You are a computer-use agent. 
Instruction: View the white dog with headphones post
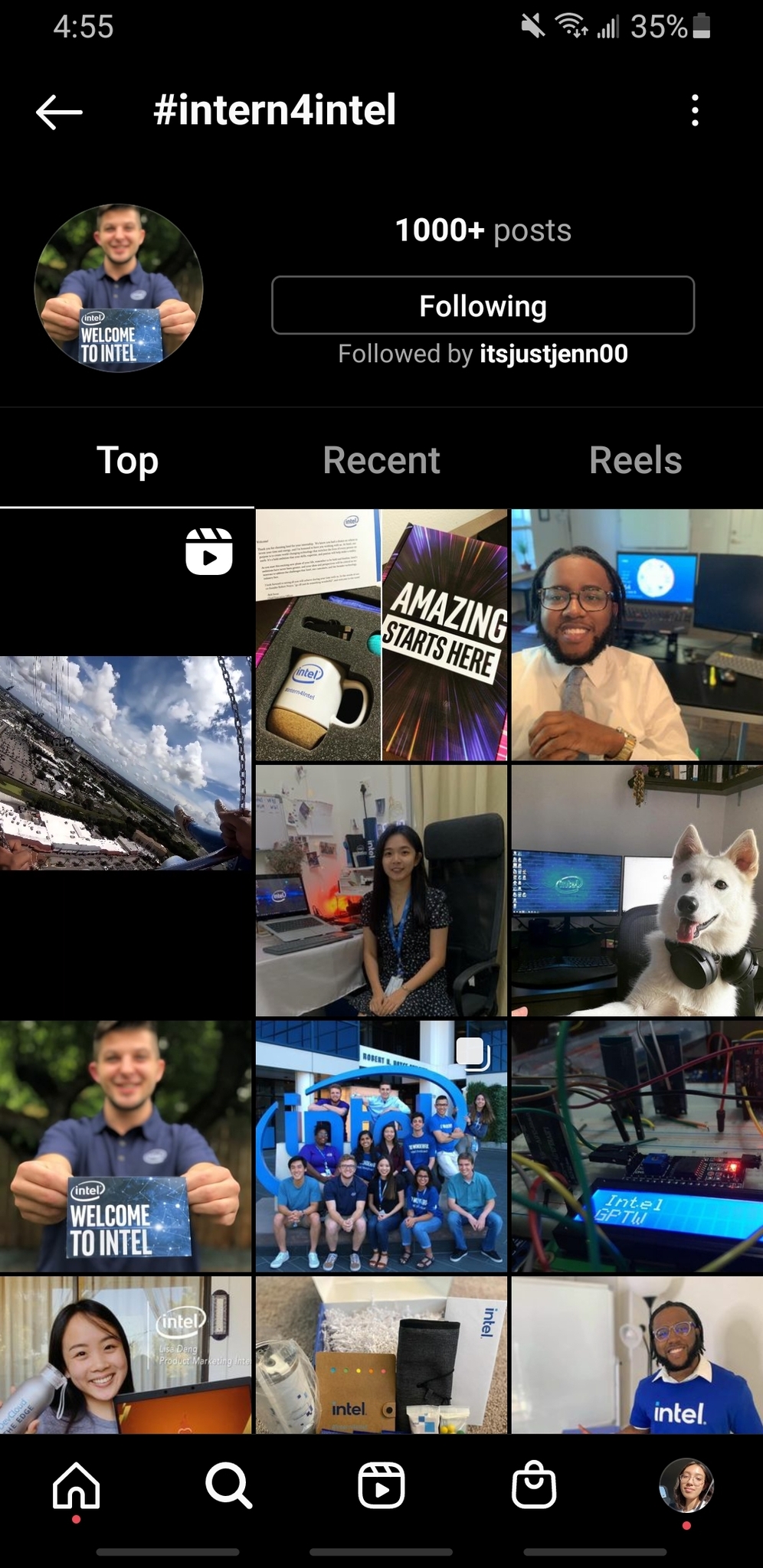pyautogui.click(x=636, y=890)
